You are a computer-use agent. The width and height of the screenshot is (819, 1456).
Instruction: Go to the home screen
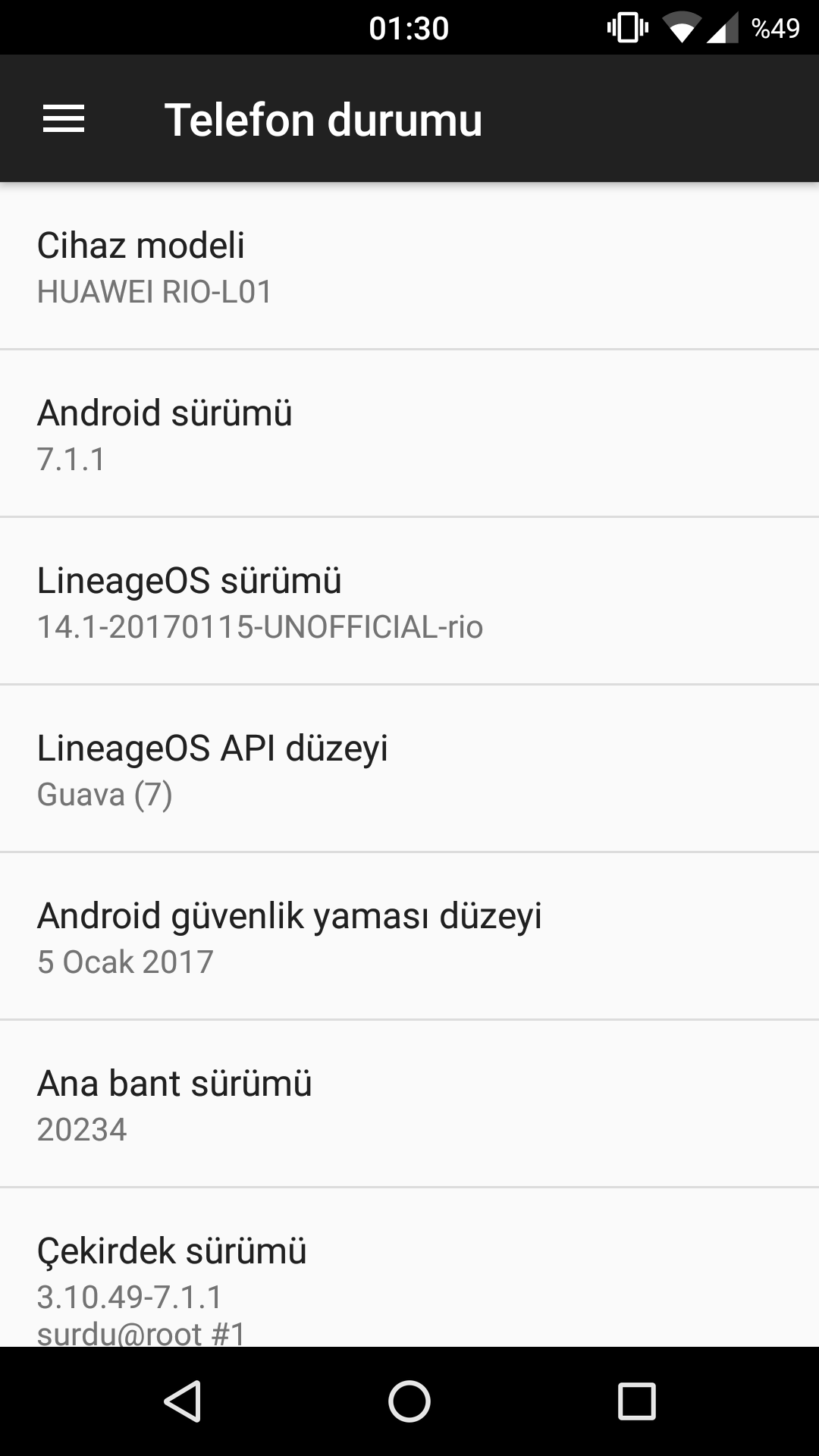point(409,1401)
